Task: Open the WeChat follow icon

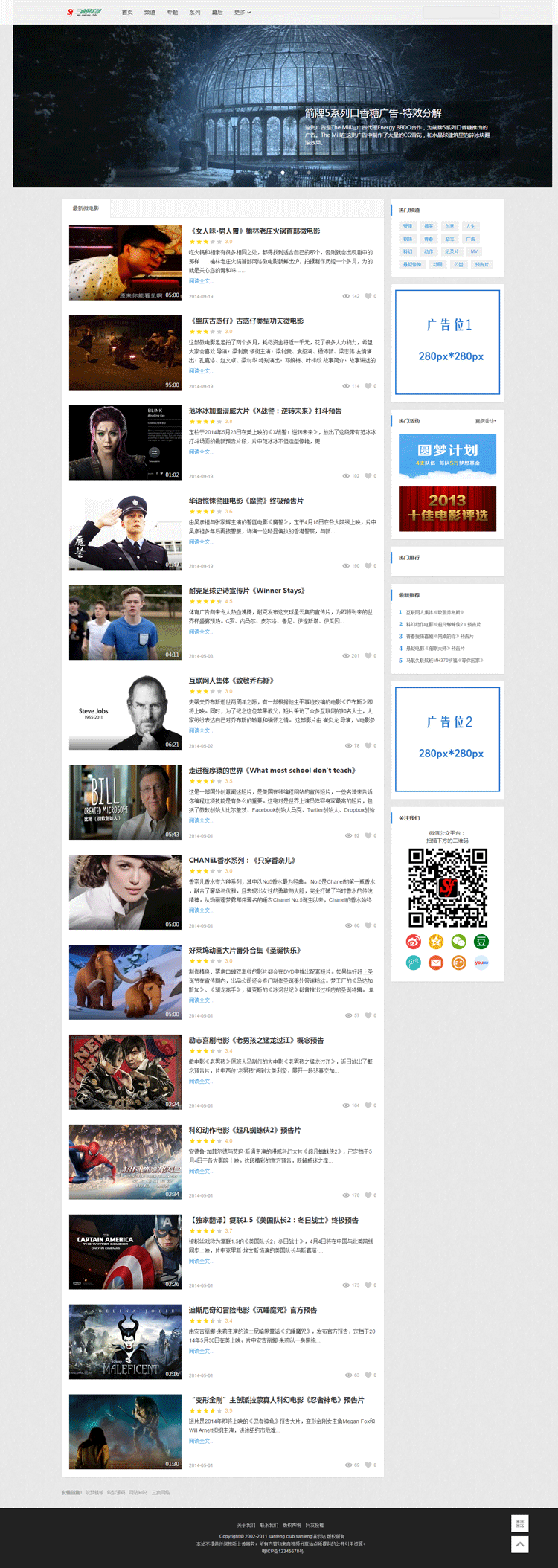Action: coord(459,942)
